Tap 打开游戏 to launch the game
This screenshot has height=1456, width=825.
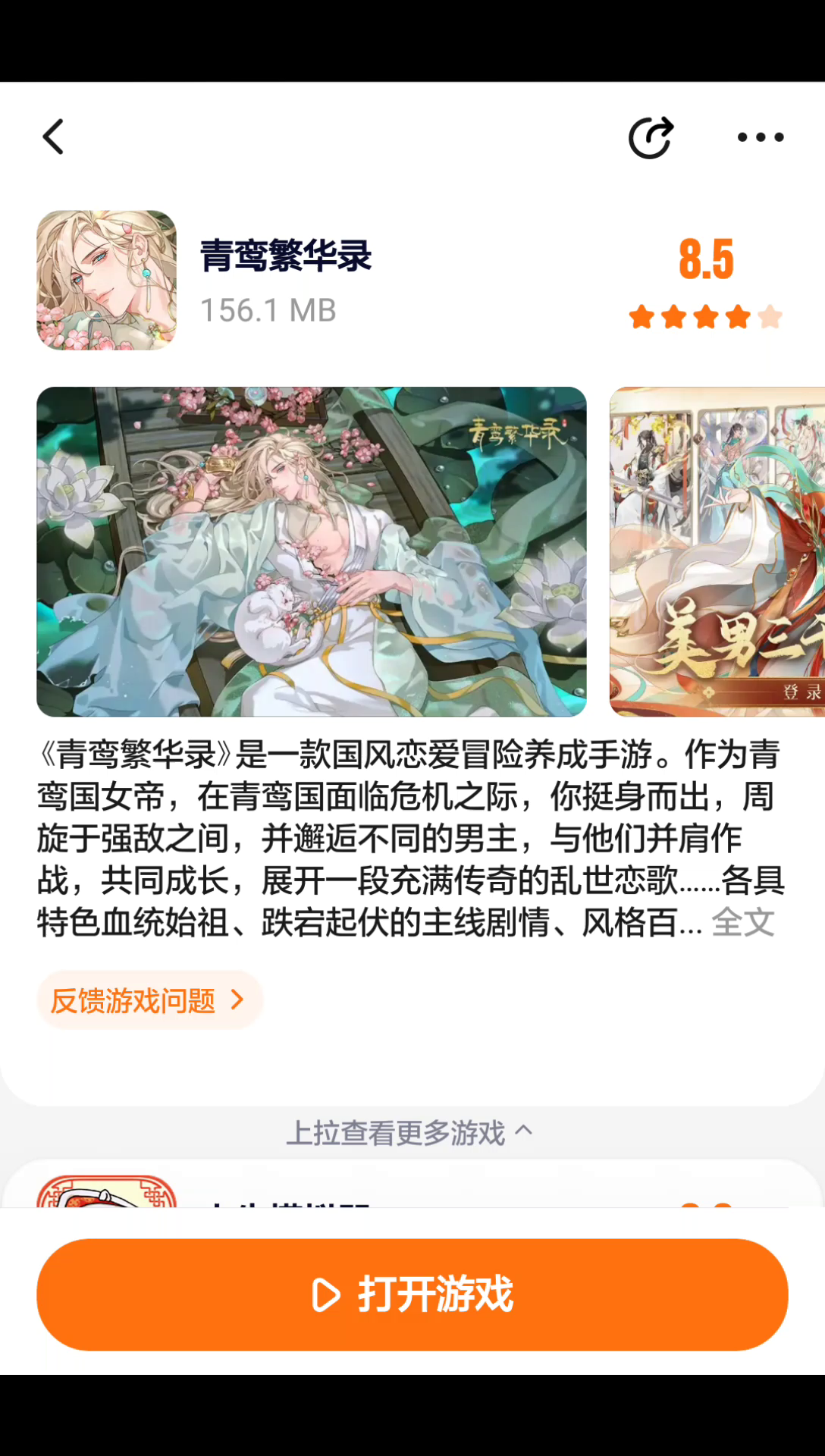412,1294
